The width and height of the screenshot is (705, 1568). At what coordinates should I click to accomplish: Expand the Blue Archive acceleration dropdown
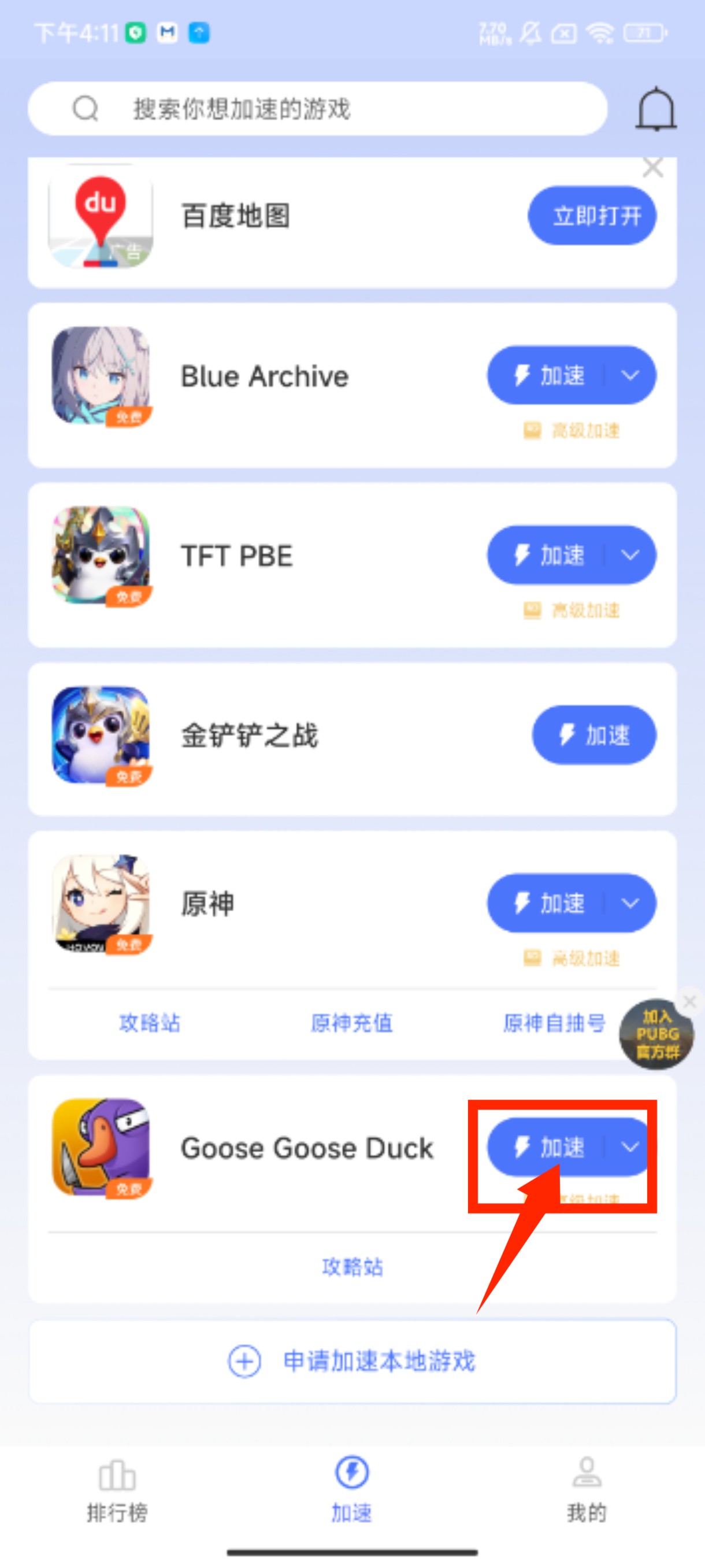click(630, 375)
